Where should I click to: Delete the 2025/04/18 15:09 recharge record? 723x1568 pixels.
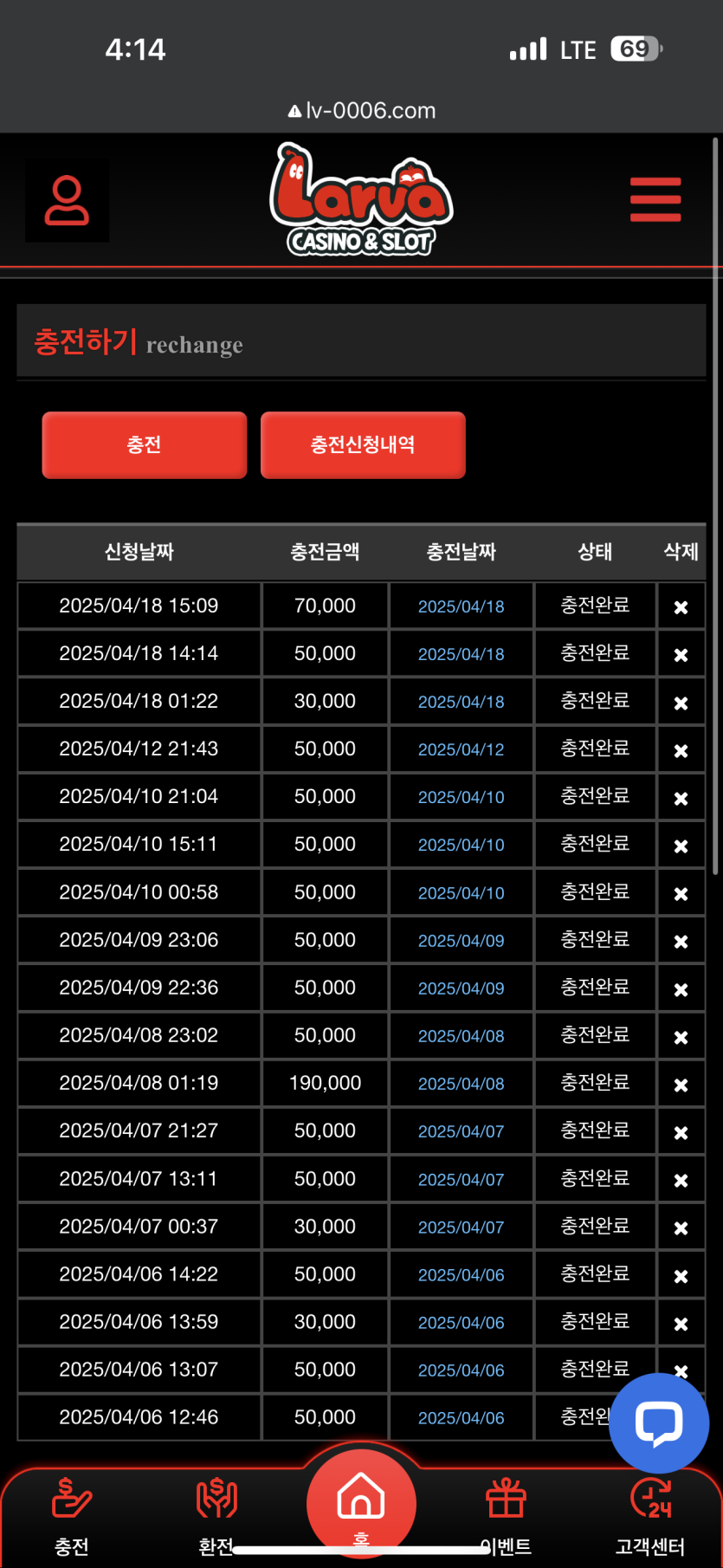tap(681, 607)
